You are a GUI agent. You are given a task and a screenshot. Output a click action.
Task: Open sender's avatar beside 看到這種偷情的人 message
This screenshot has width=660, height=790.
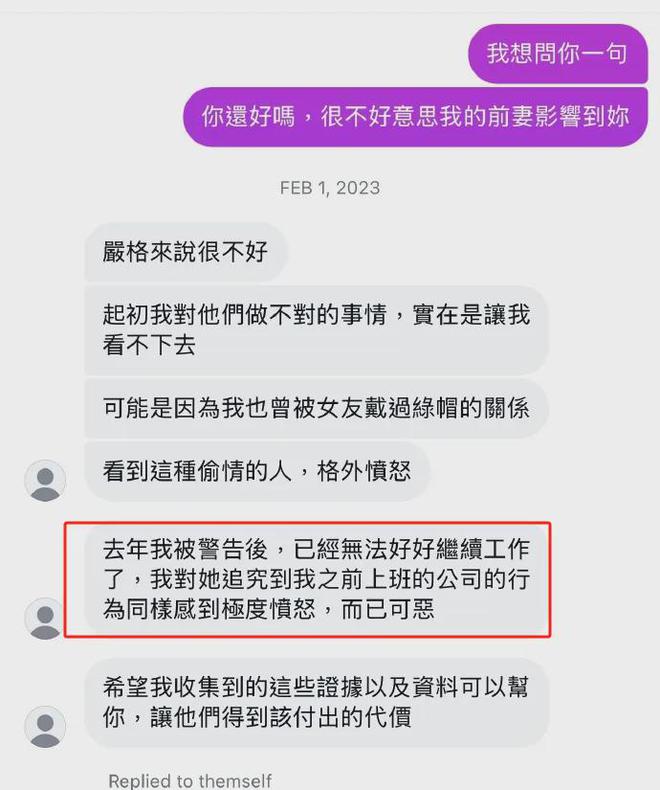tap(45, 481)
